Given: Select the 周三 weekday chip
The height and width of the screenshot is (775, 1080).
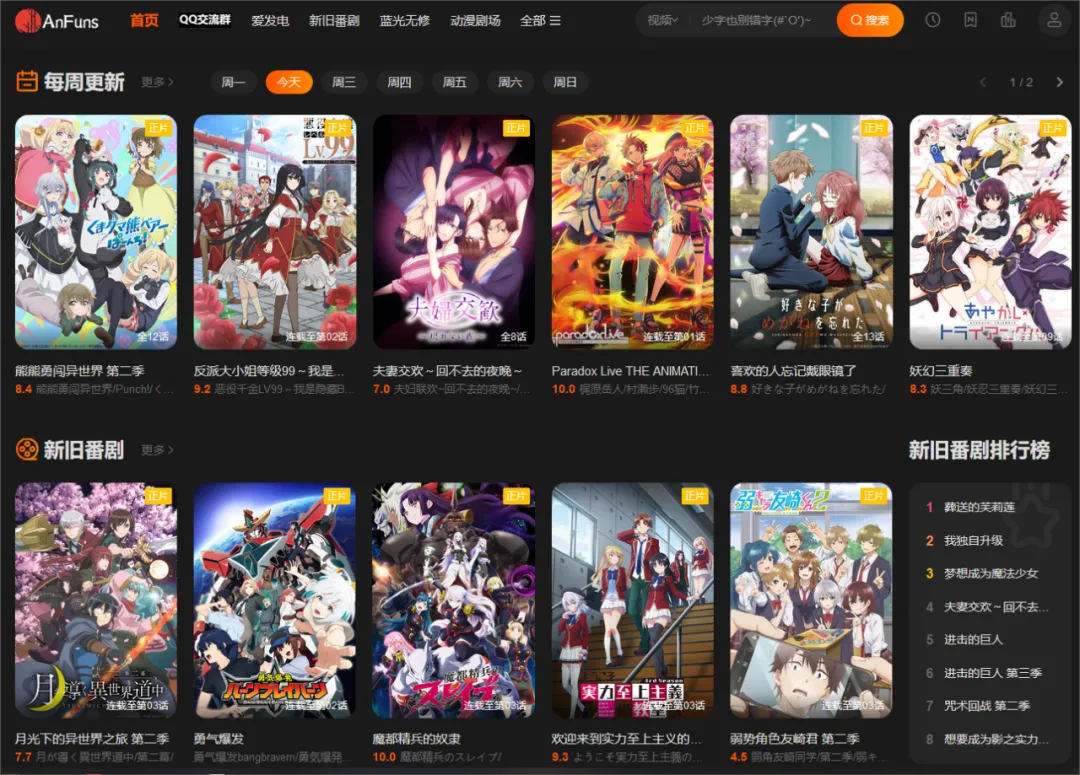Looking at the screenshot, I should (344, 82).
